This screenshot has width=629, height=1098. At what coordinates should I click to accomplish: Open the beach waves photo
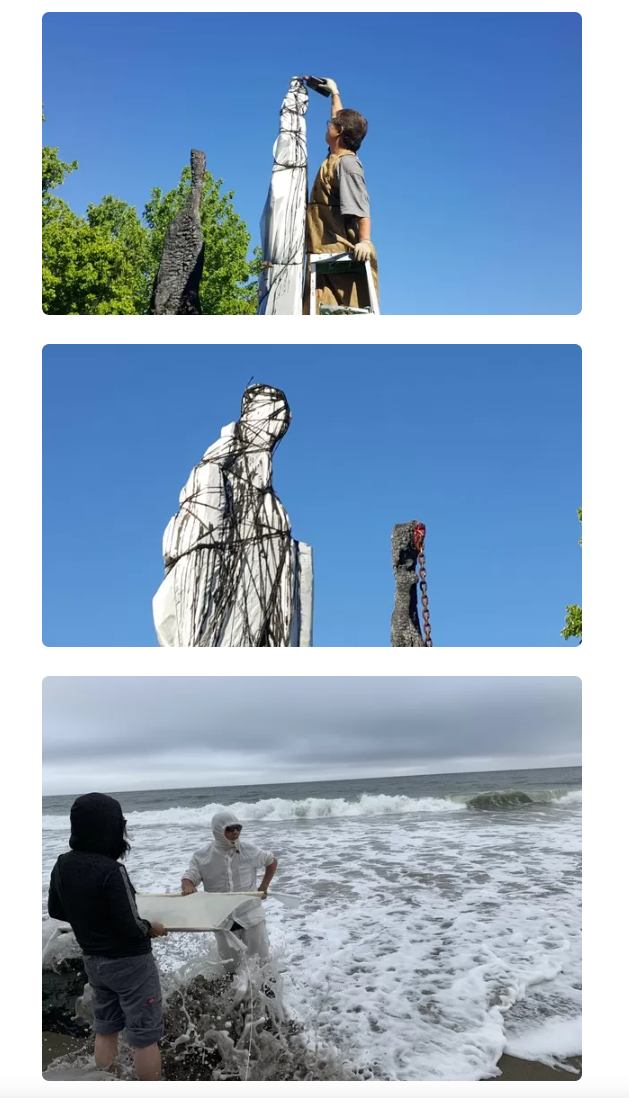click(x=311, y=878)
